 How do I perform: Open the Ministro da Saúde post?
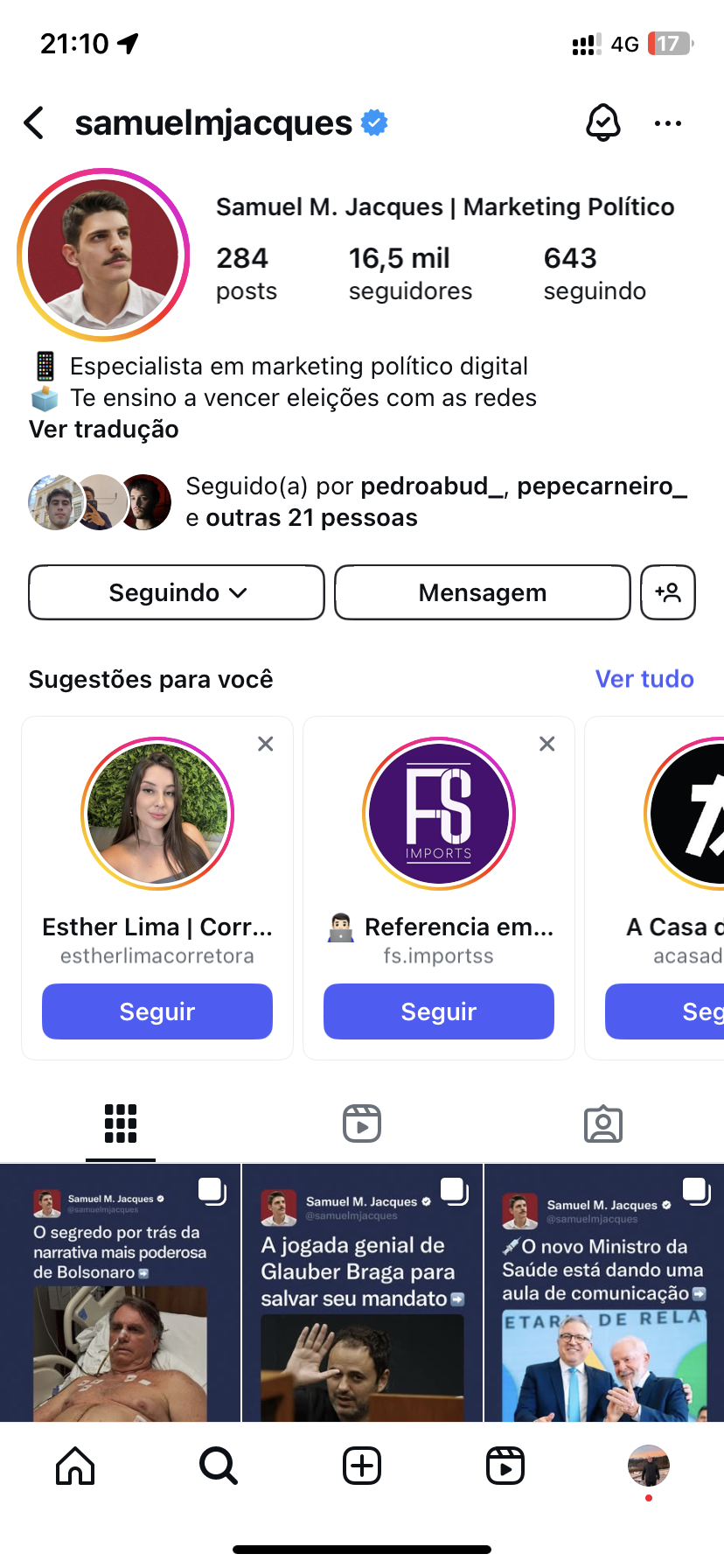click(604, 1293)
